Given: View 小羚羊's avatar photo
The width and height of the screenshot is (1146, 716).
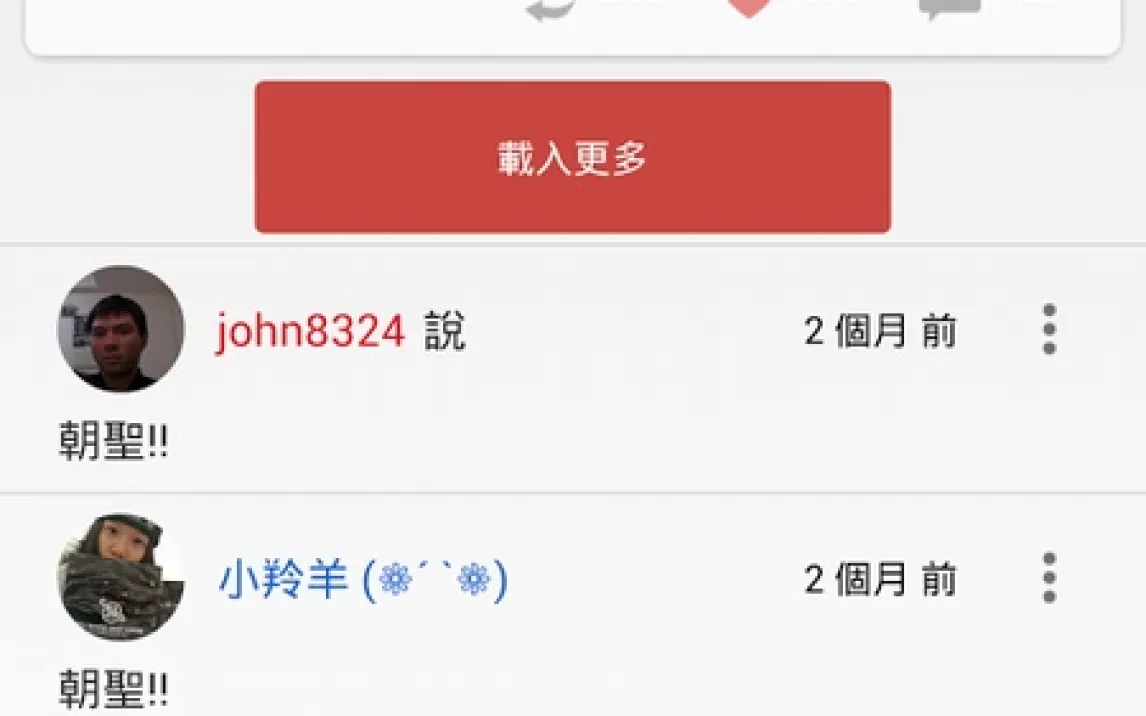Looking at the screenshot, I should pyautogui.click(x=120, y=577).
